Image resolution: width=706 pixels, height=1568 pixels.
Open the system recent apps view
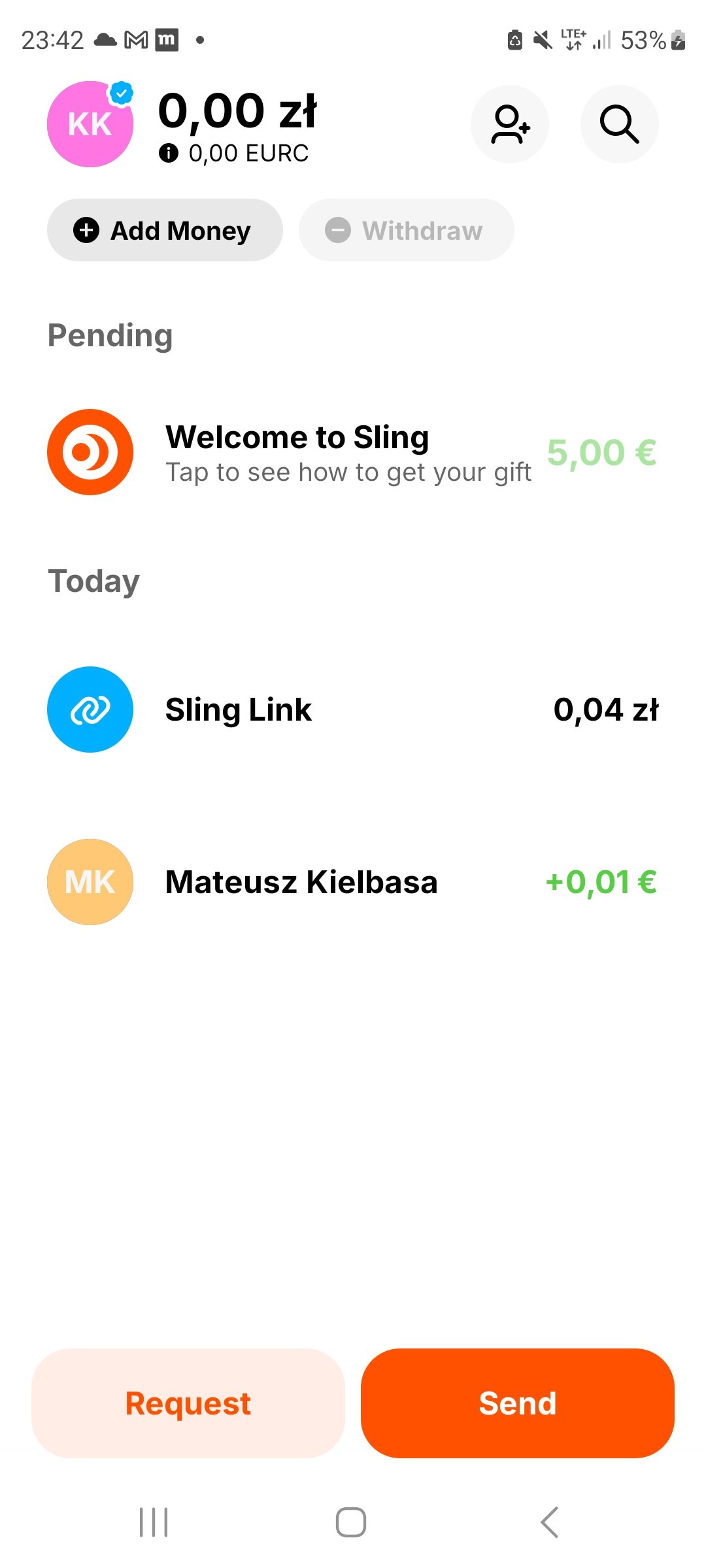coord(154,1522)
